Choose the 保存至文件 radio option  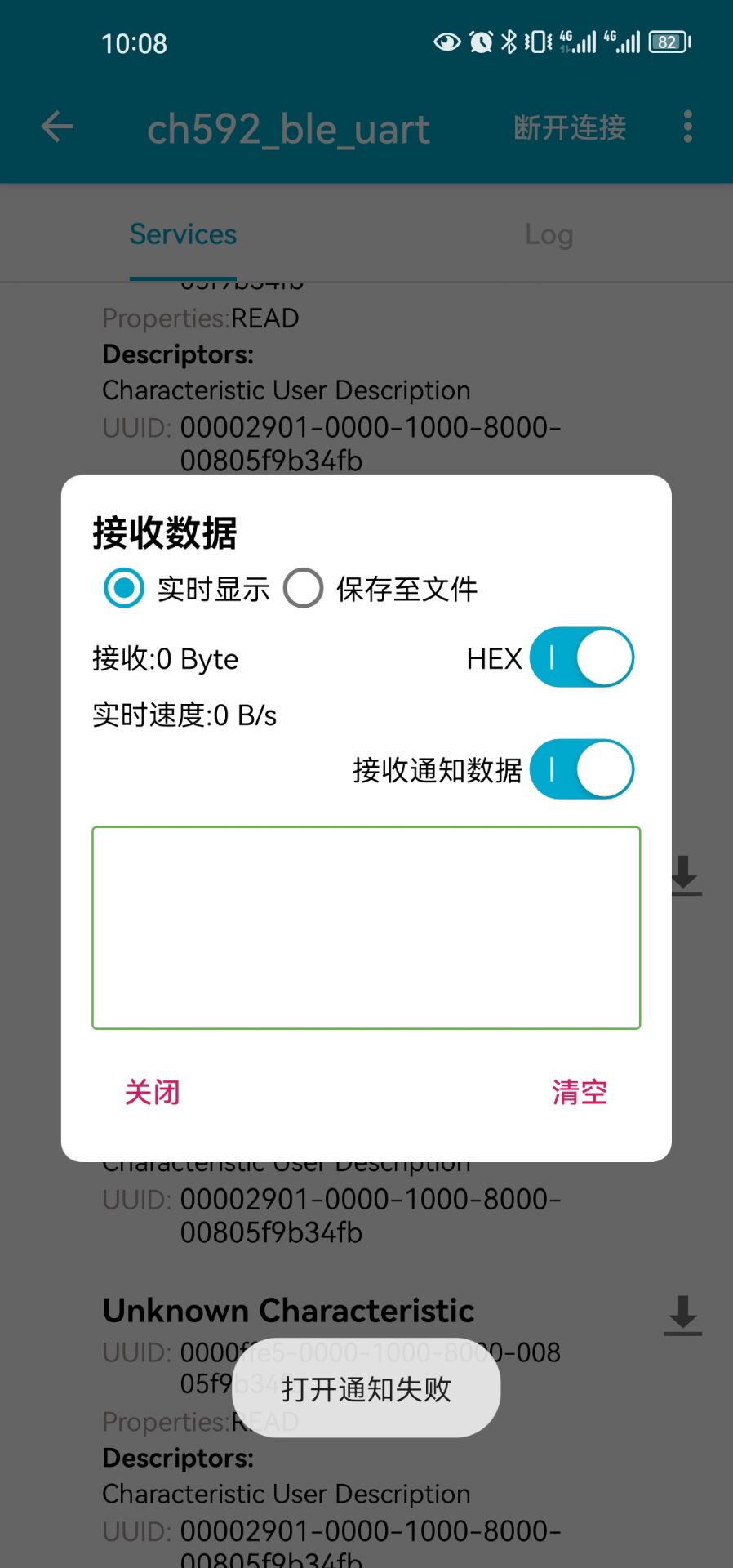tap(303, 587)
